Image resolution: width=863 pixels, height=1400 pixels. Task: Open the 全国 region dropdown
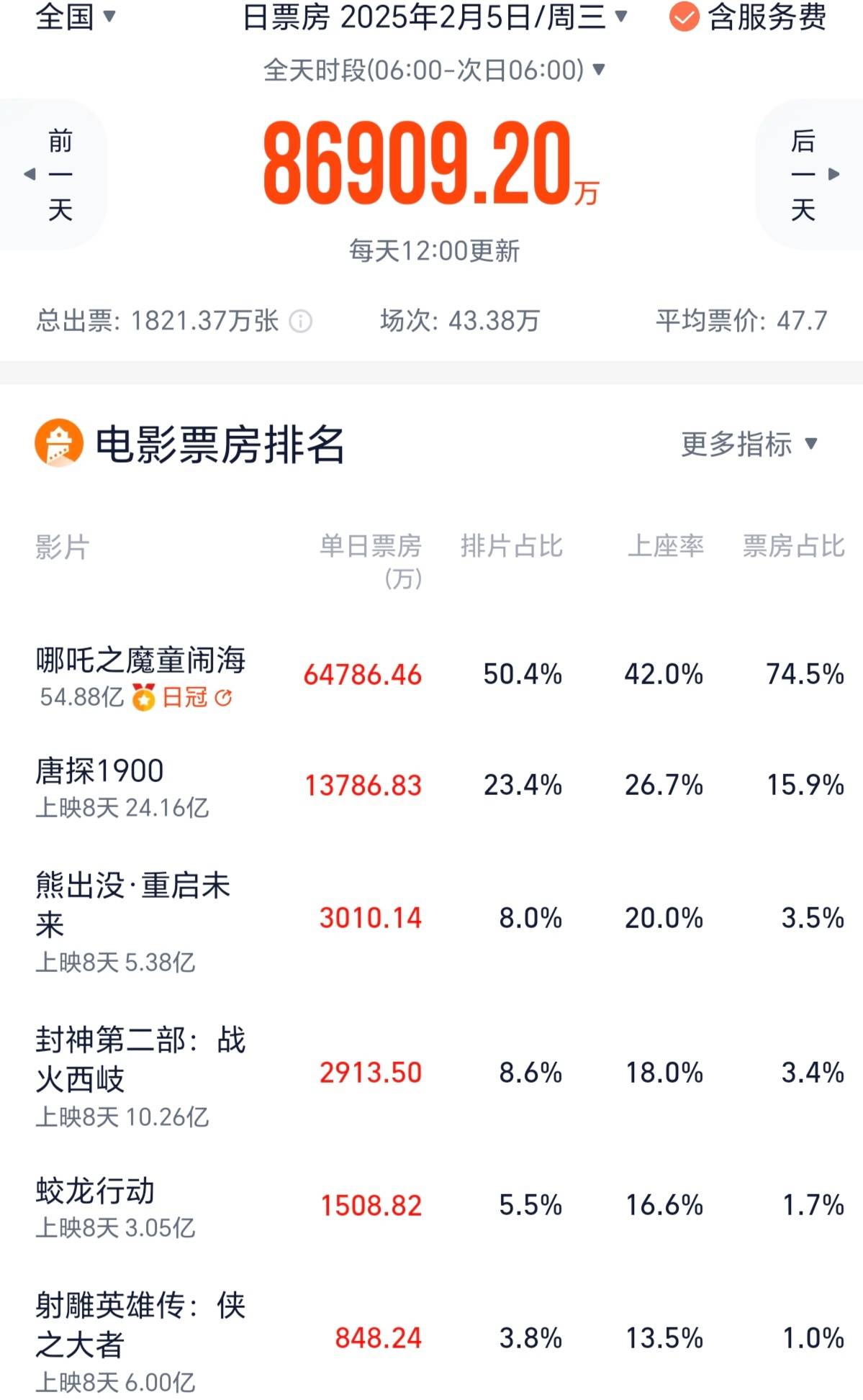(x=75, y=17)
